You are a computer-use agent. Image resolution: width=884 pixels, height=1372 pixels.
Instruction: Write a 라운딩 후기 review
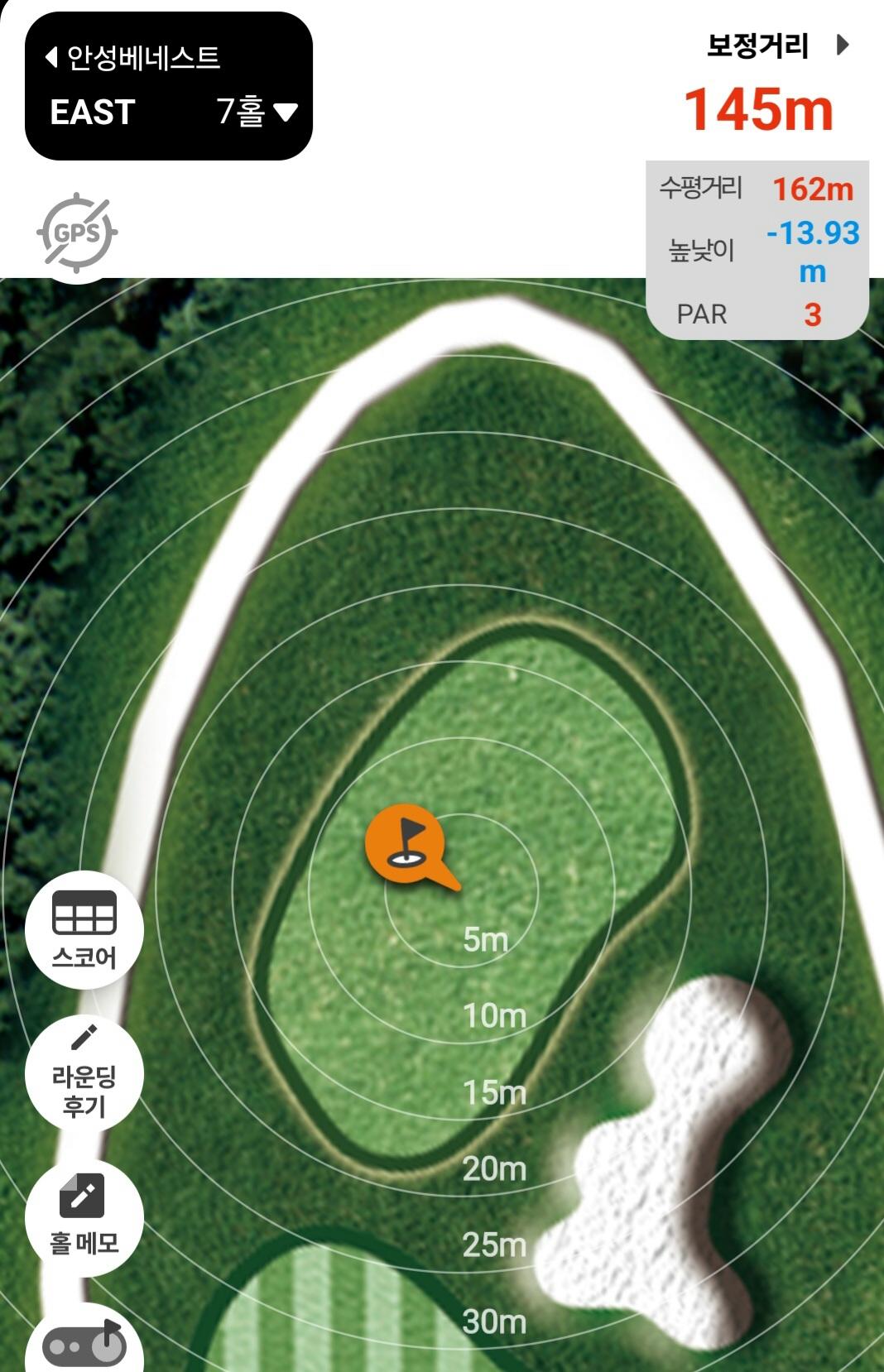pos(84,1074)
